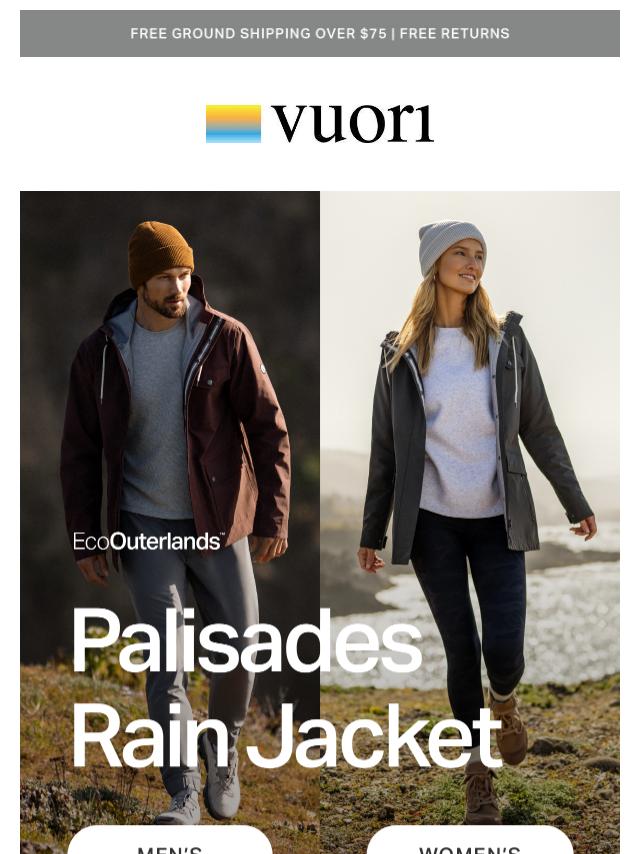The height and width of the screenshot is (854, 640).
Task: Shop the Women's Palisades Rain Jacket
Action: coord(469,842)
